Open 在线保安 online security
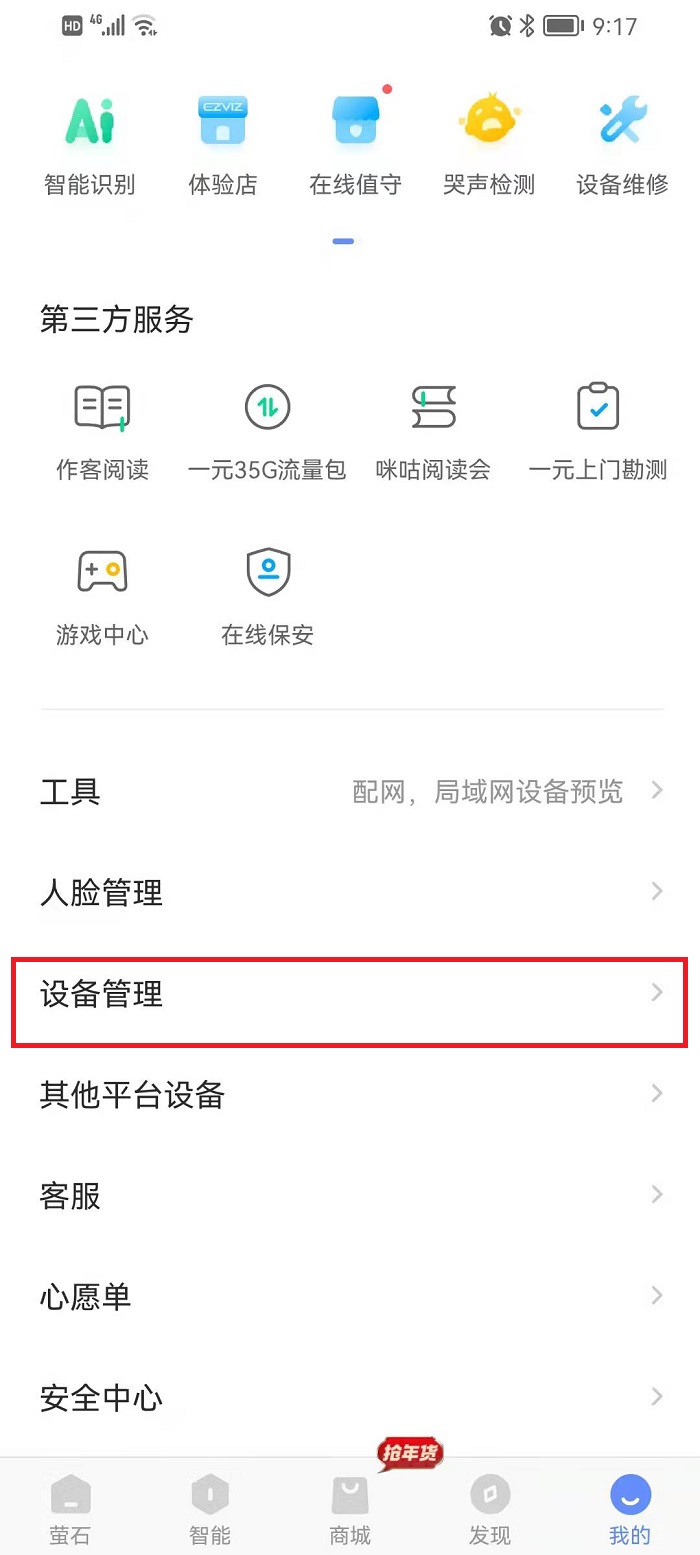700x1555 pixels. [267, 596]
